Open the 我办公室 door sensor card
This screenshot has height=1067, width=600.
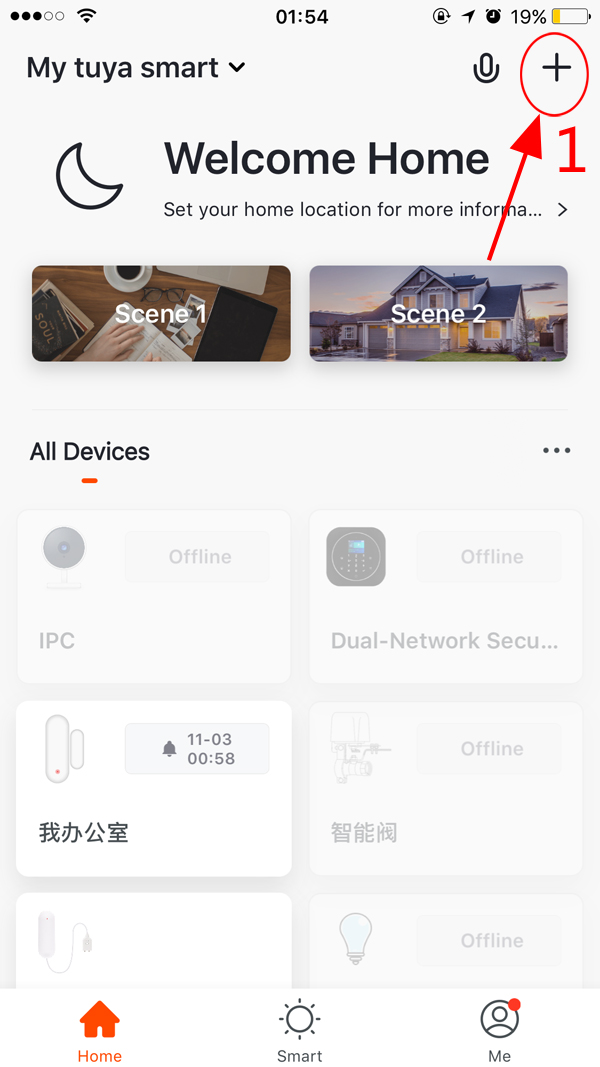click(x=153, y=788)
